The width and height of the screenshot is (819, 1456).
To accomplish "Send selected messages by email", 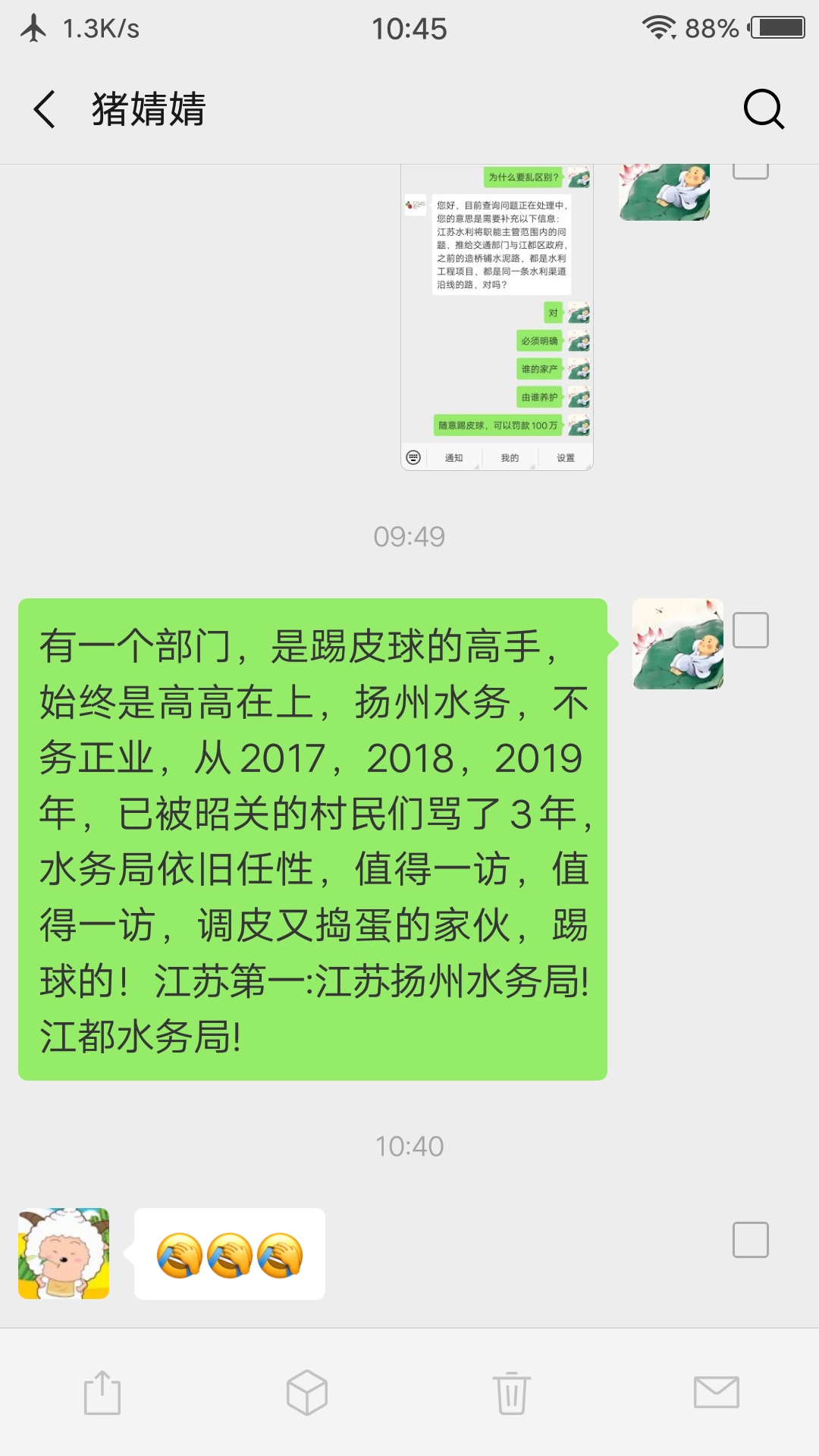I will (717, 1392).
